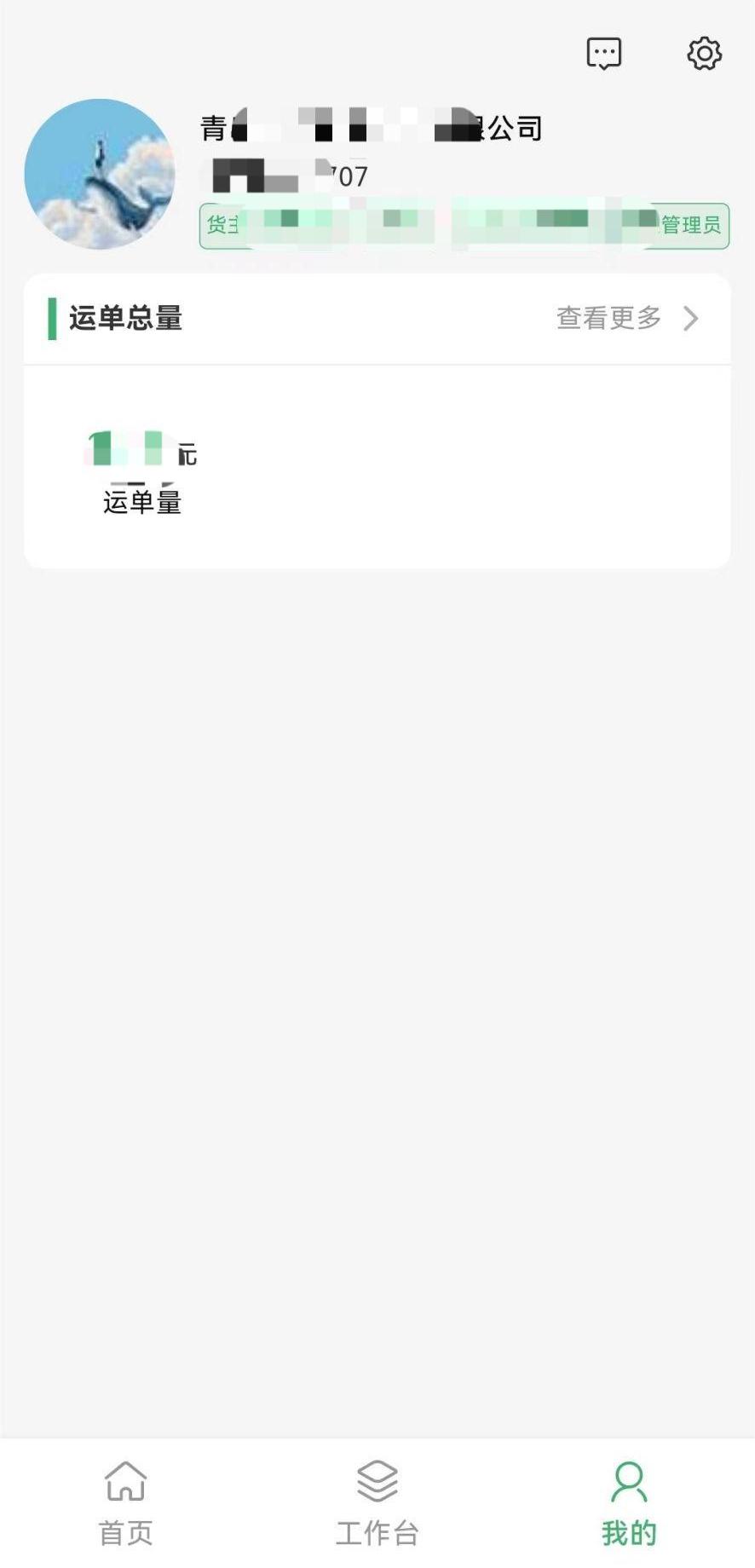Switch to the 工作台 tab

pos(377,1527)
